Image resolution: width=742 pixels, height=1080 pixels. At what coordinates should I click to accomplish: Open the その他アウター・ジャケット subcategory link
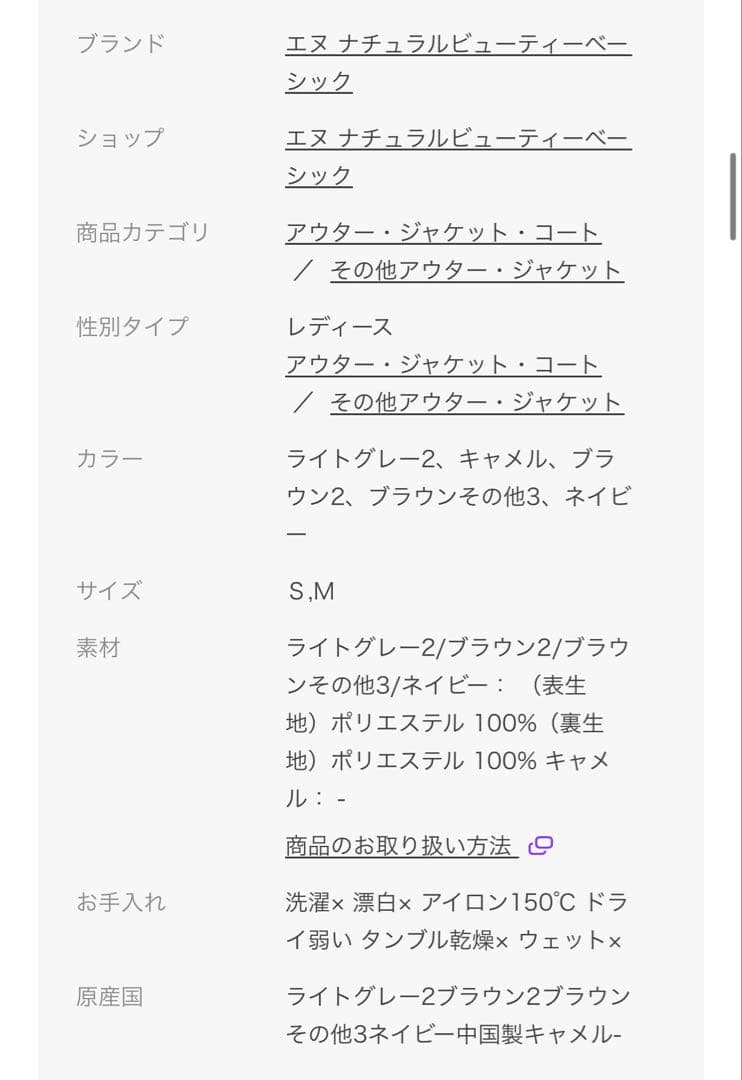(475, 270)
